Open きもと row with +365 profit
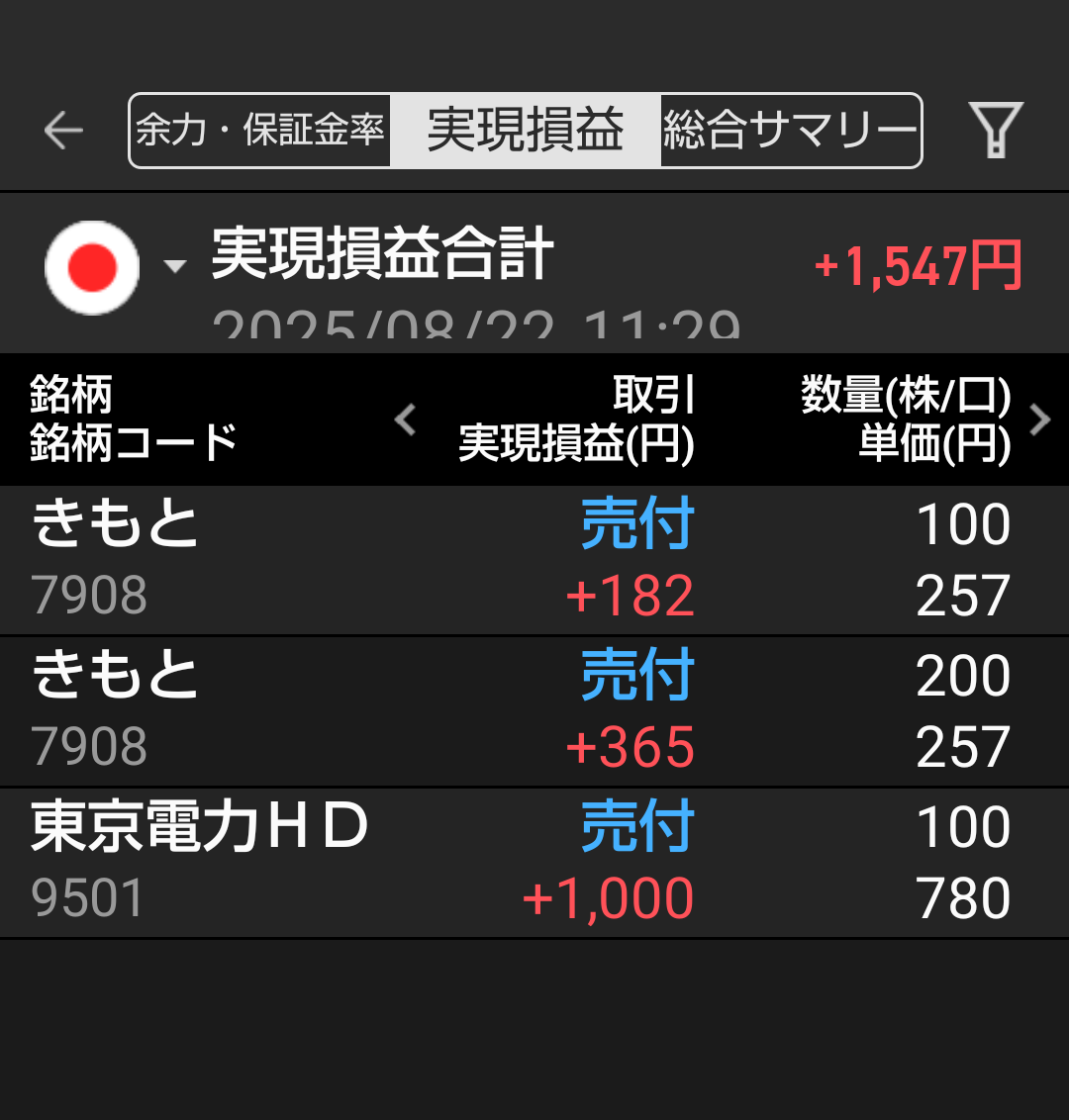Screen dimensions: 1069x1120 [x=534, y=711]
